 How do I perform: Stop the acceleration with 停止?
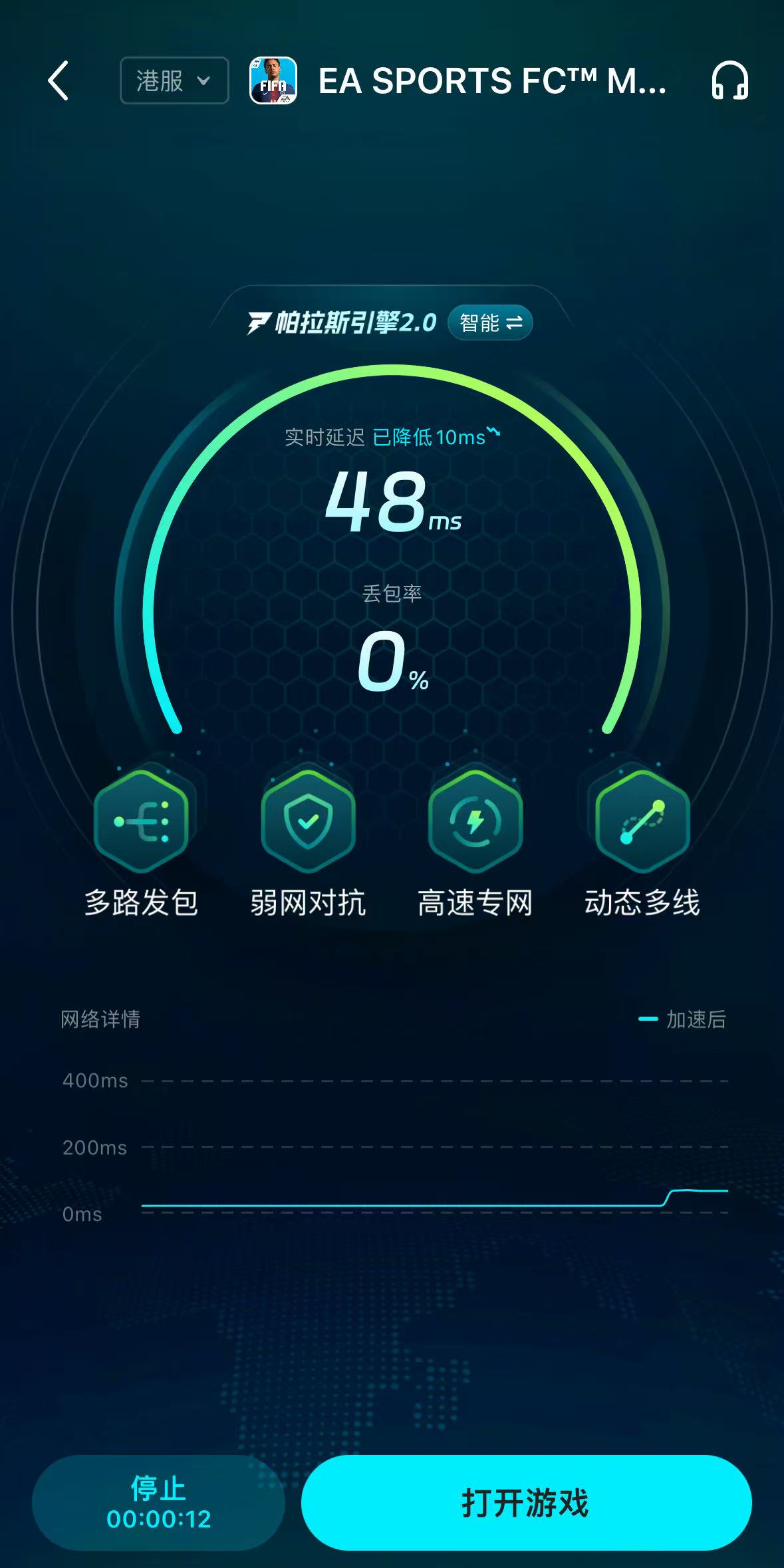(159, 1503)
